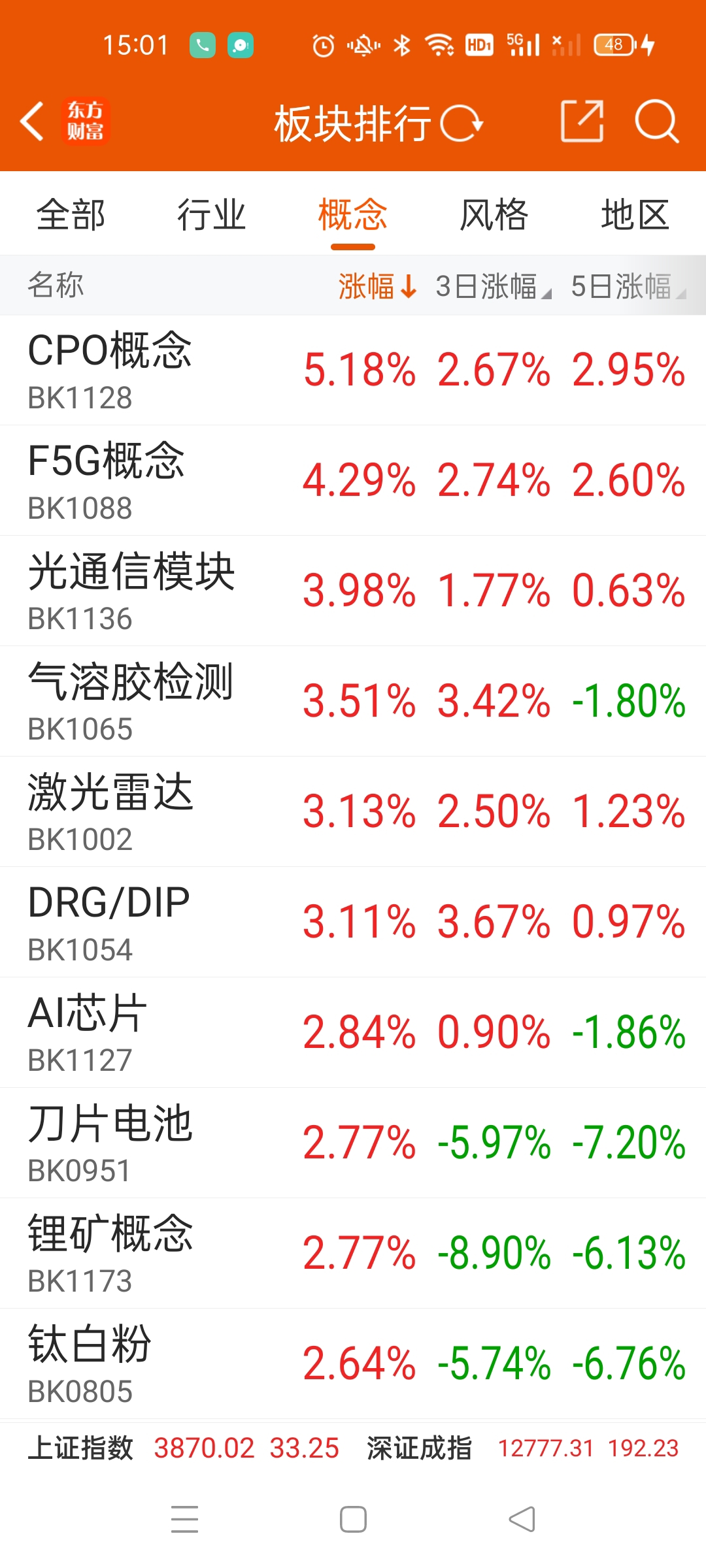Viewport: 706px width, 1568px height.
Task: Tap the system home button
Action: (353, 1519)
